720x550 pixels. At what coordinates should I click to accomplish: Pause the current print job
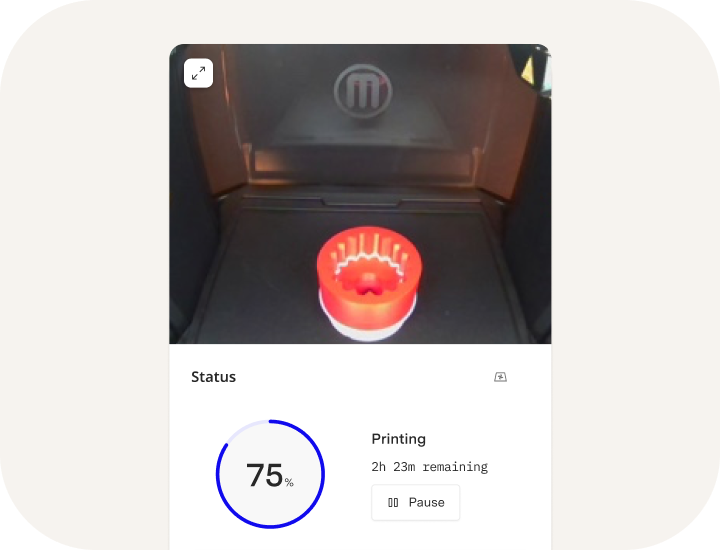coord(415,502)
